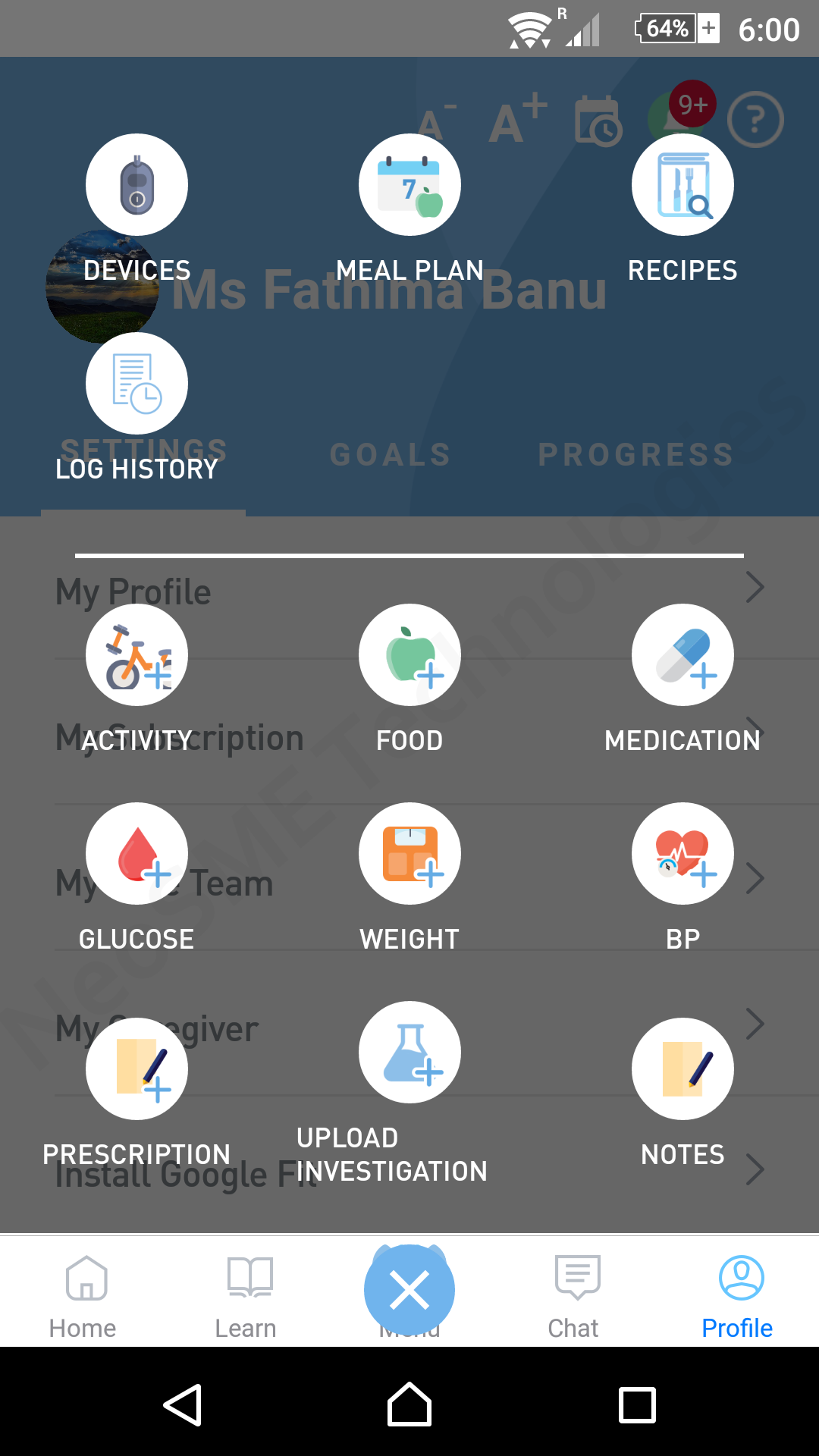Image resolution: width=819 pixels, height=1456 pixels.
Task: Open the Chat section
Action: tap(573, 1289)
